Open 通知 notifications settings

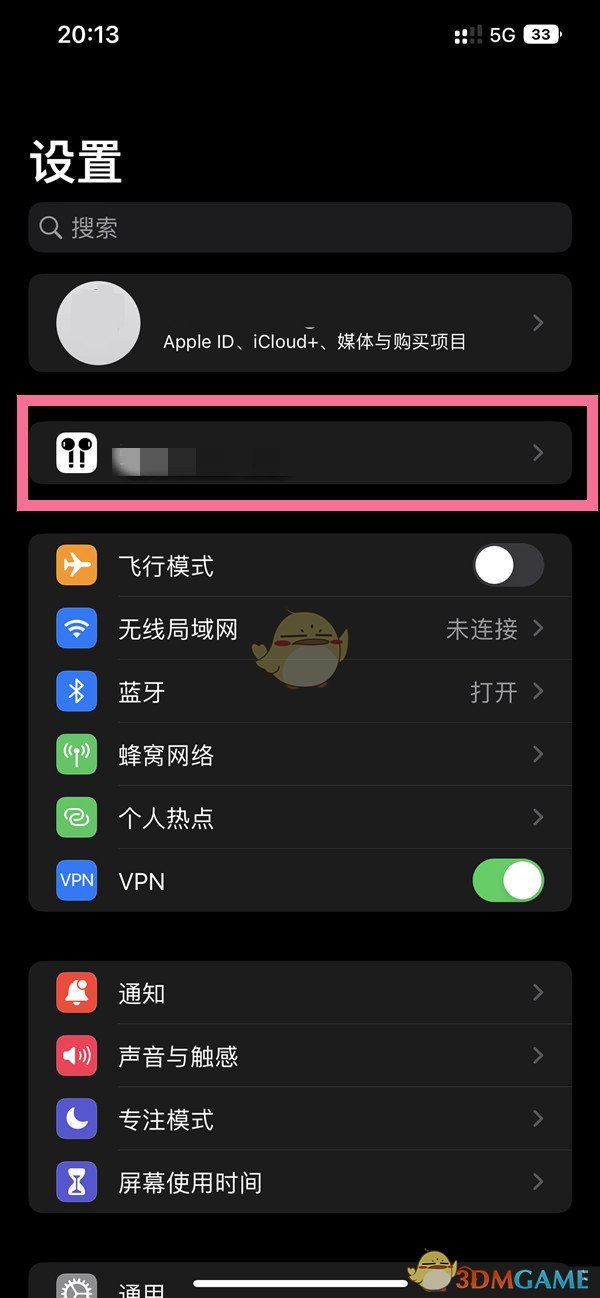(300, 993)
